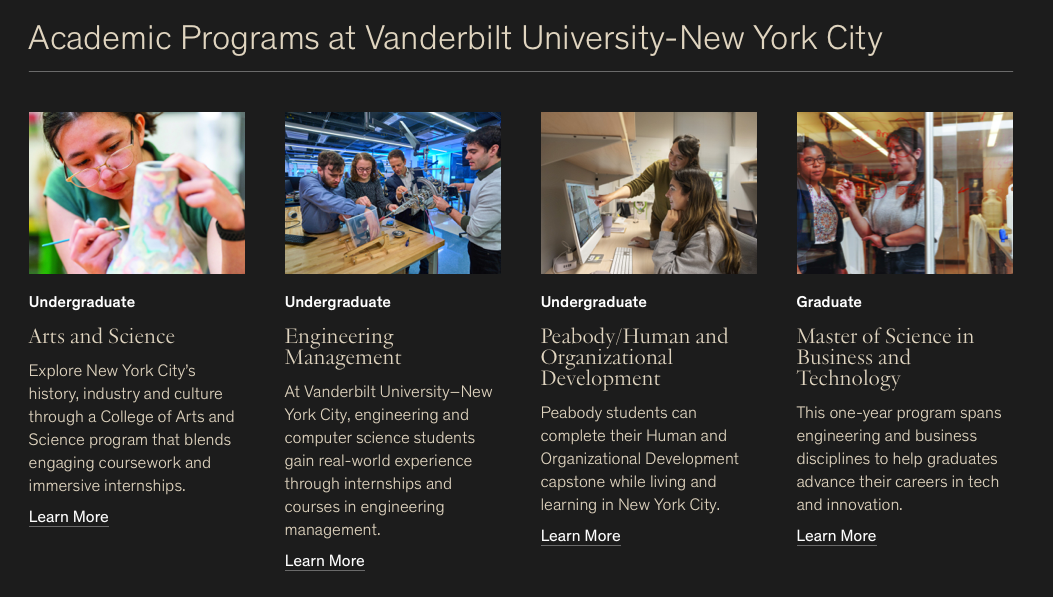Open the Arts and Science program photo
The image size is (1053, 597).
137,193
